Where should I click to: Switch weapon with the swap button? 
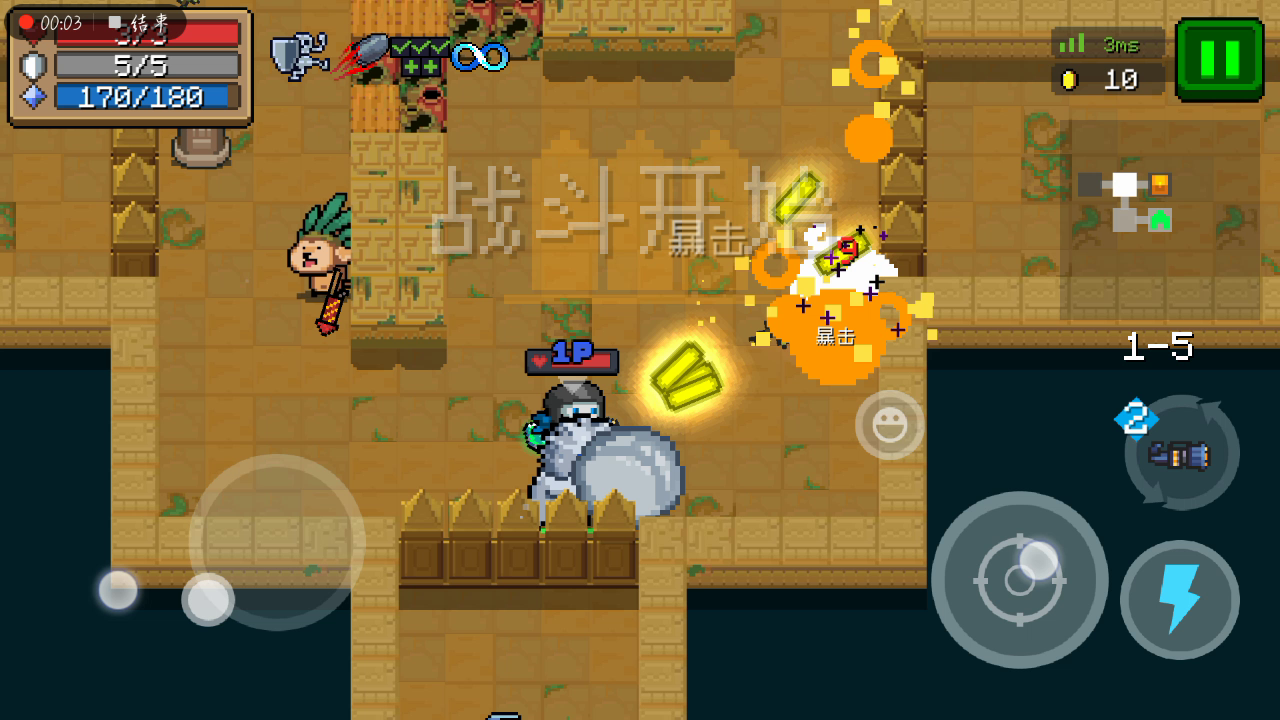[1181, 453]
